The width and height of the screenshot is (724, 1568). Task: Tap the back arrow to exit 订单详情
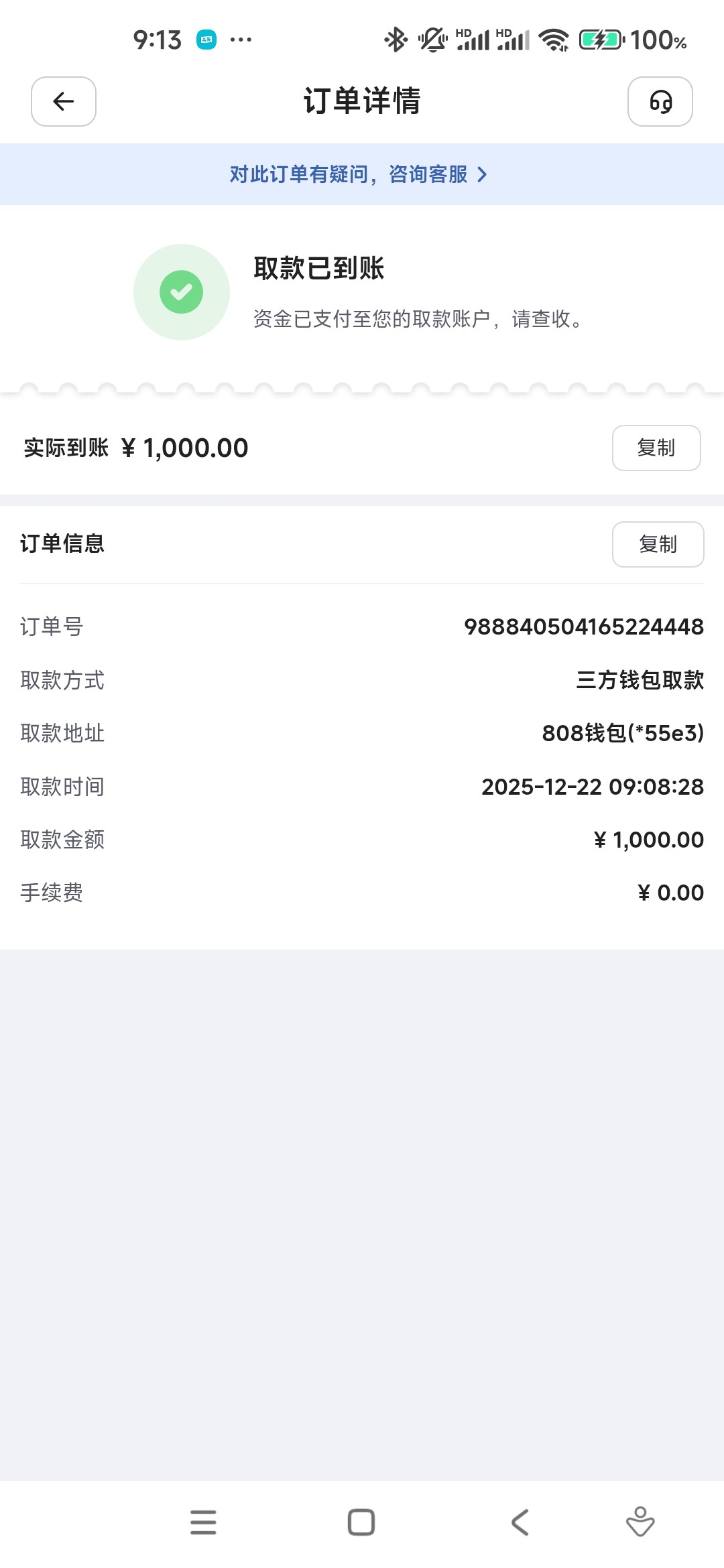pos(63,102)
